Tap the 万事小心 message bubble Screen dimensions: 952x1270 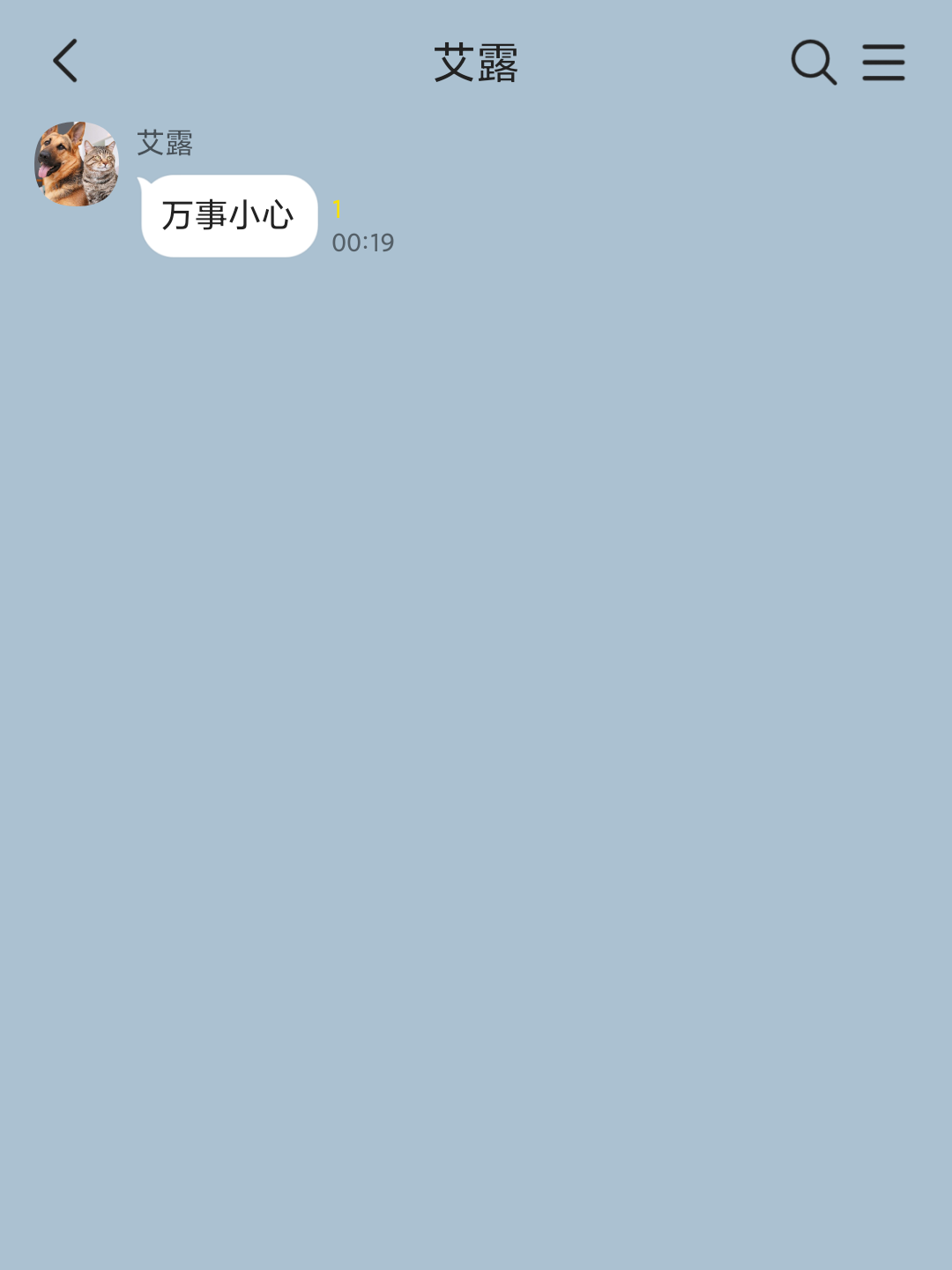pyautogui.click(x=229, y=216)
